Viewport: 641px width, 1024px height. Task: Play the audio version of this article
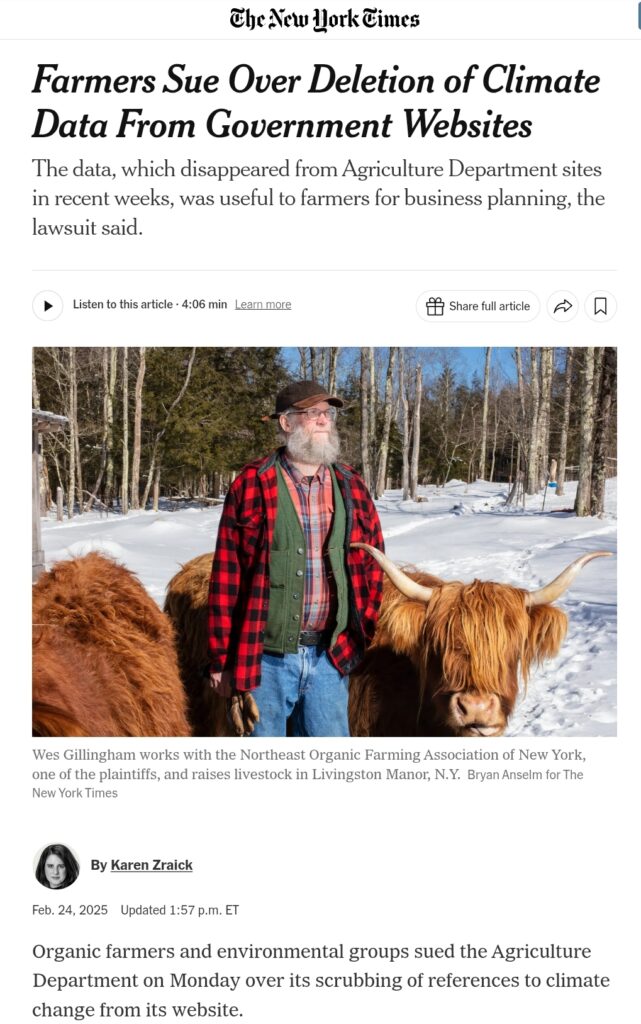pos(47,306)
